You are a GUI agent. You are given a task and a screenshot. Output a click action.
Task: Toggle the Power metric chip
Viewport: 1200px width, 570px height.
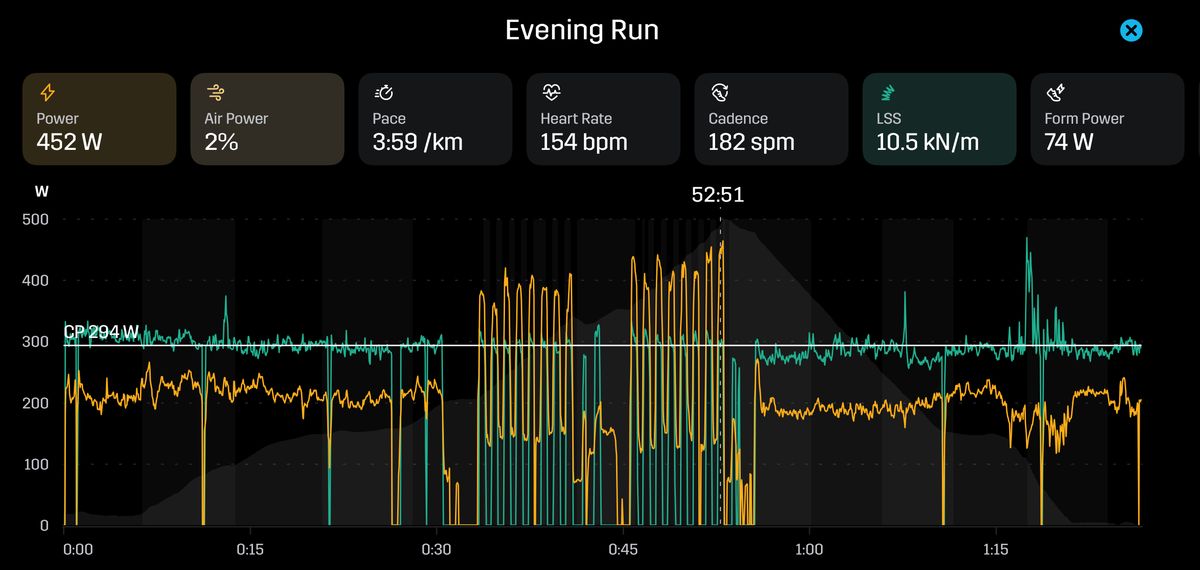point(99,119)
